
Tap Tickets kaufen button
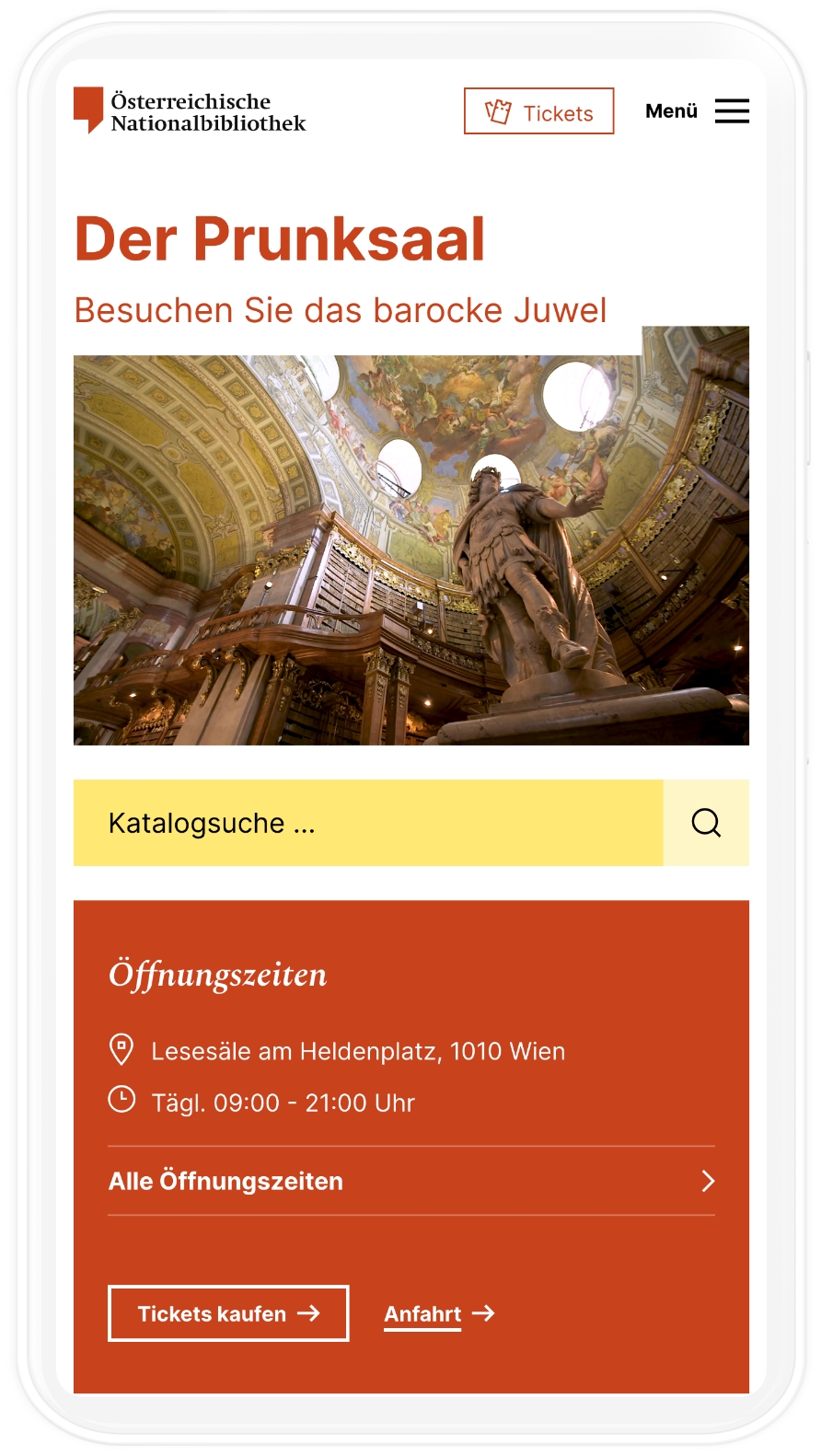[228, 1313]
